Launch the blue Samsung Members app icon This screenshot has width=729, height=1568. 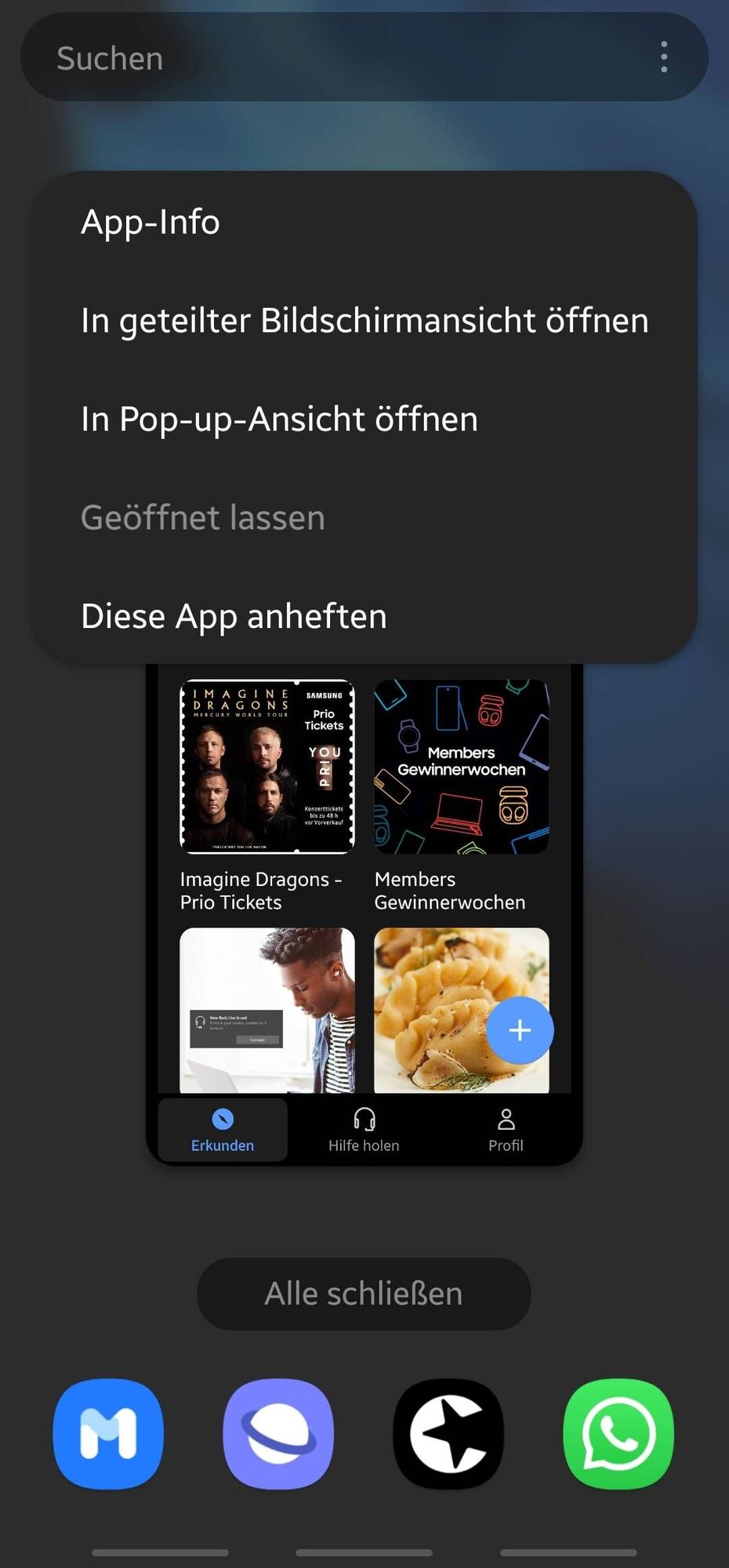(x=108, y=1433)
